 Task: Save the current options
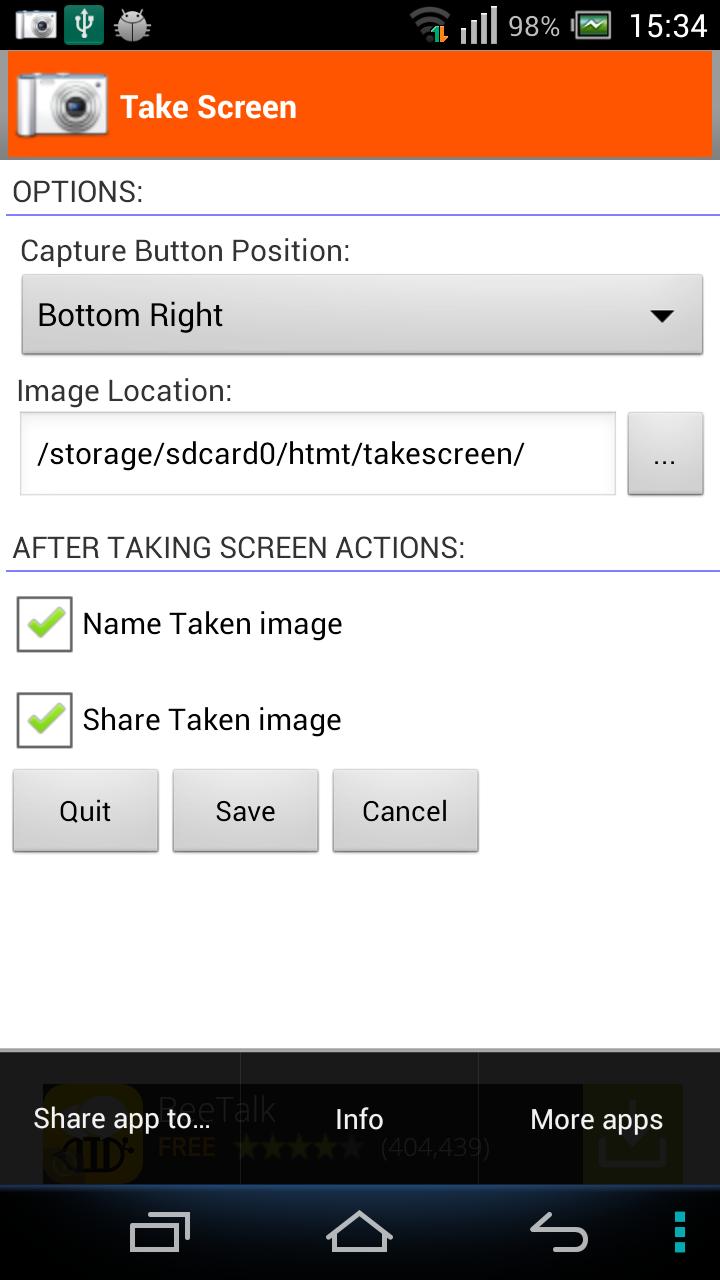point(245,811)
